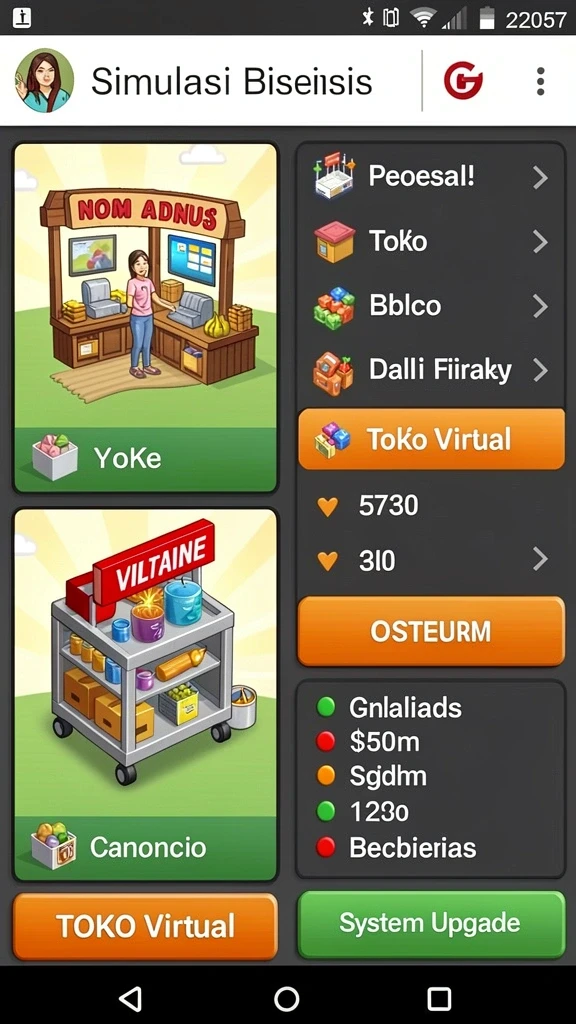
Task: Start the System Upgade button
Action: 431,923
